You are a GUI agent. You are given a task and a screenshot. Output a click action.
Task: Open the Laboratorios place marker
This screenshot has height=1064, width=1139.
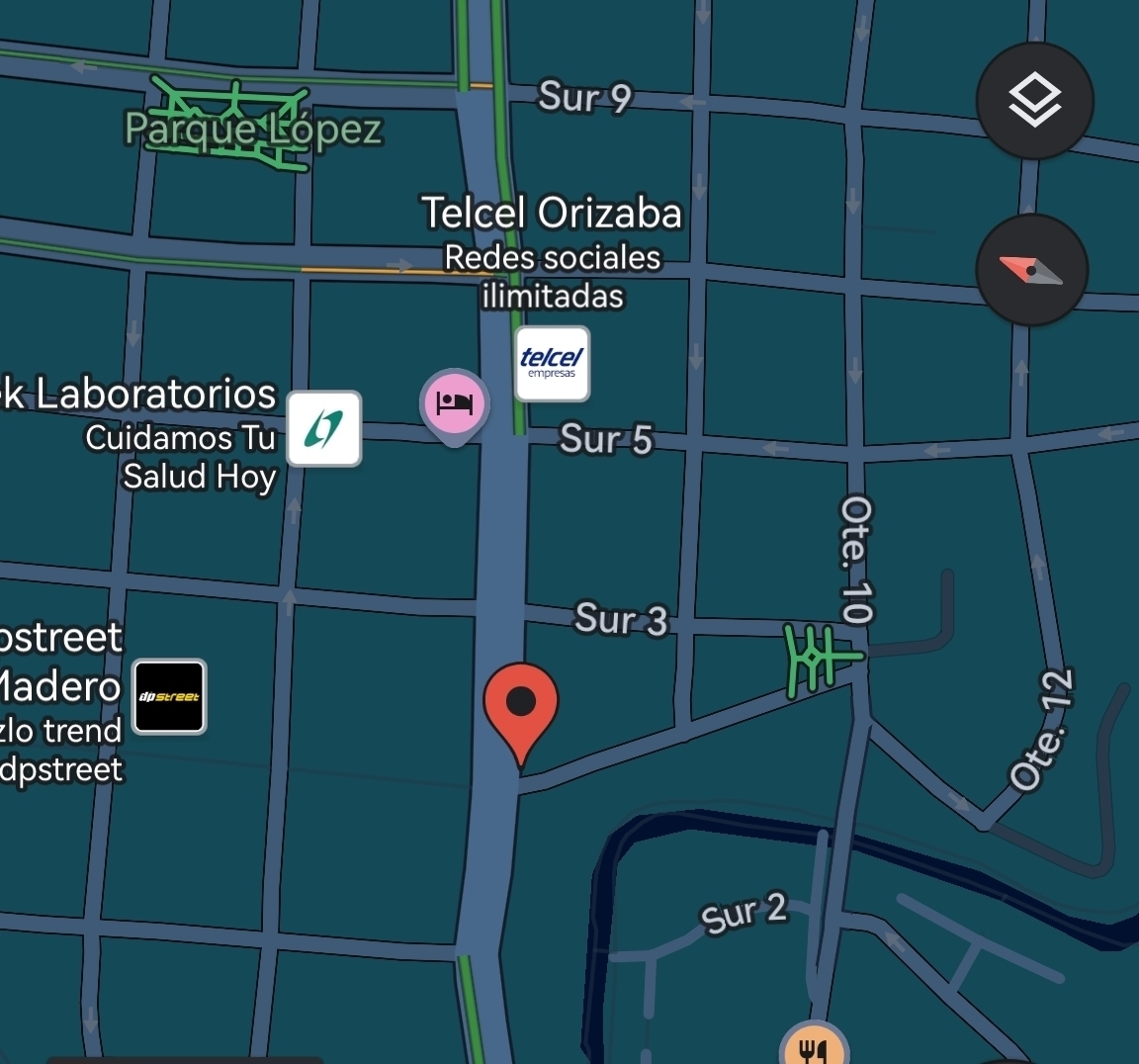coord(324,428)
